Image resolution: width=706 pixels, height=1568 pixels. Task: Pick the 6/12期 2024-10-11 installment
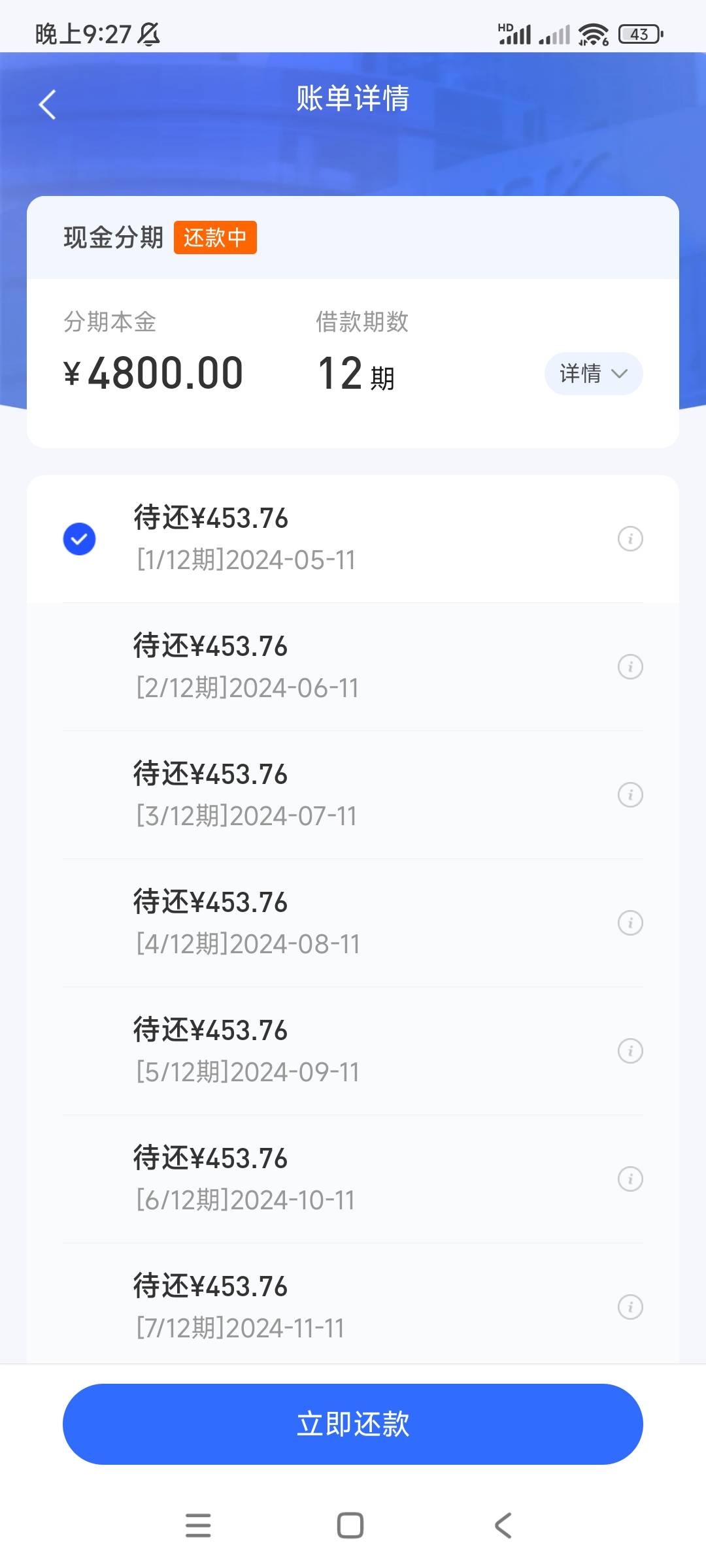coord(353,1179)
